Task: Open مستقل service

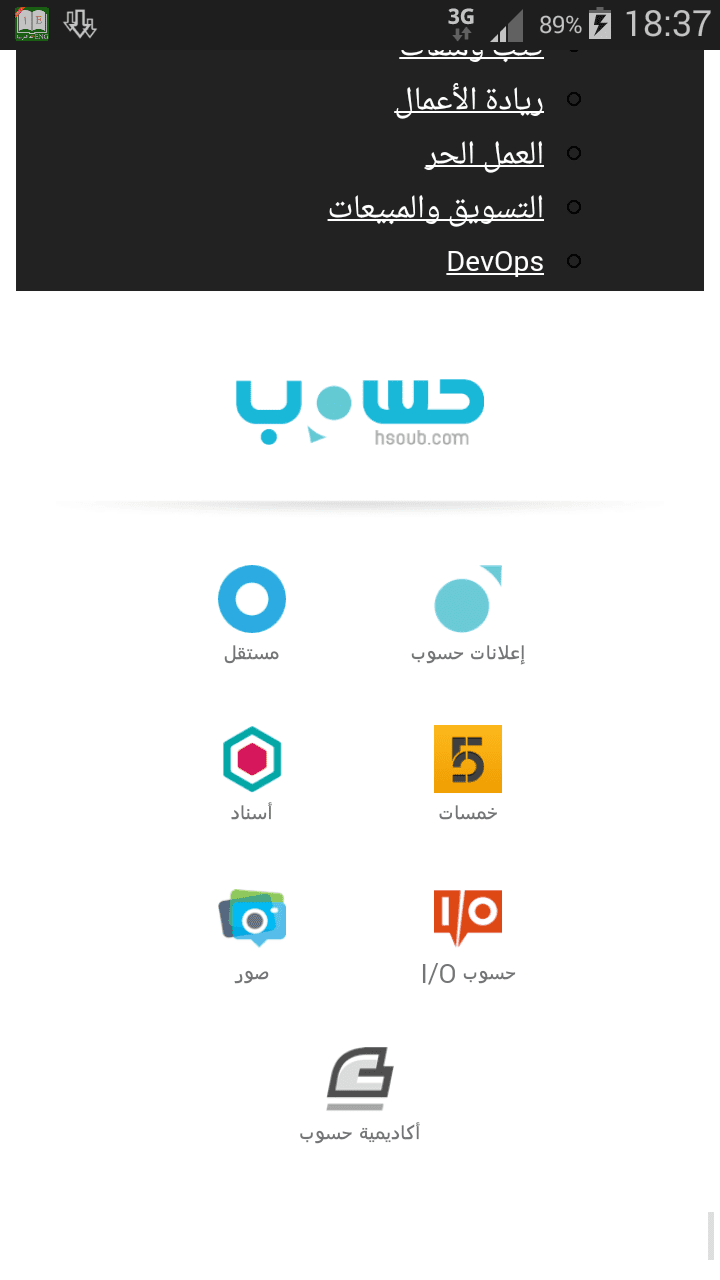Action: [x=252, y=612]
